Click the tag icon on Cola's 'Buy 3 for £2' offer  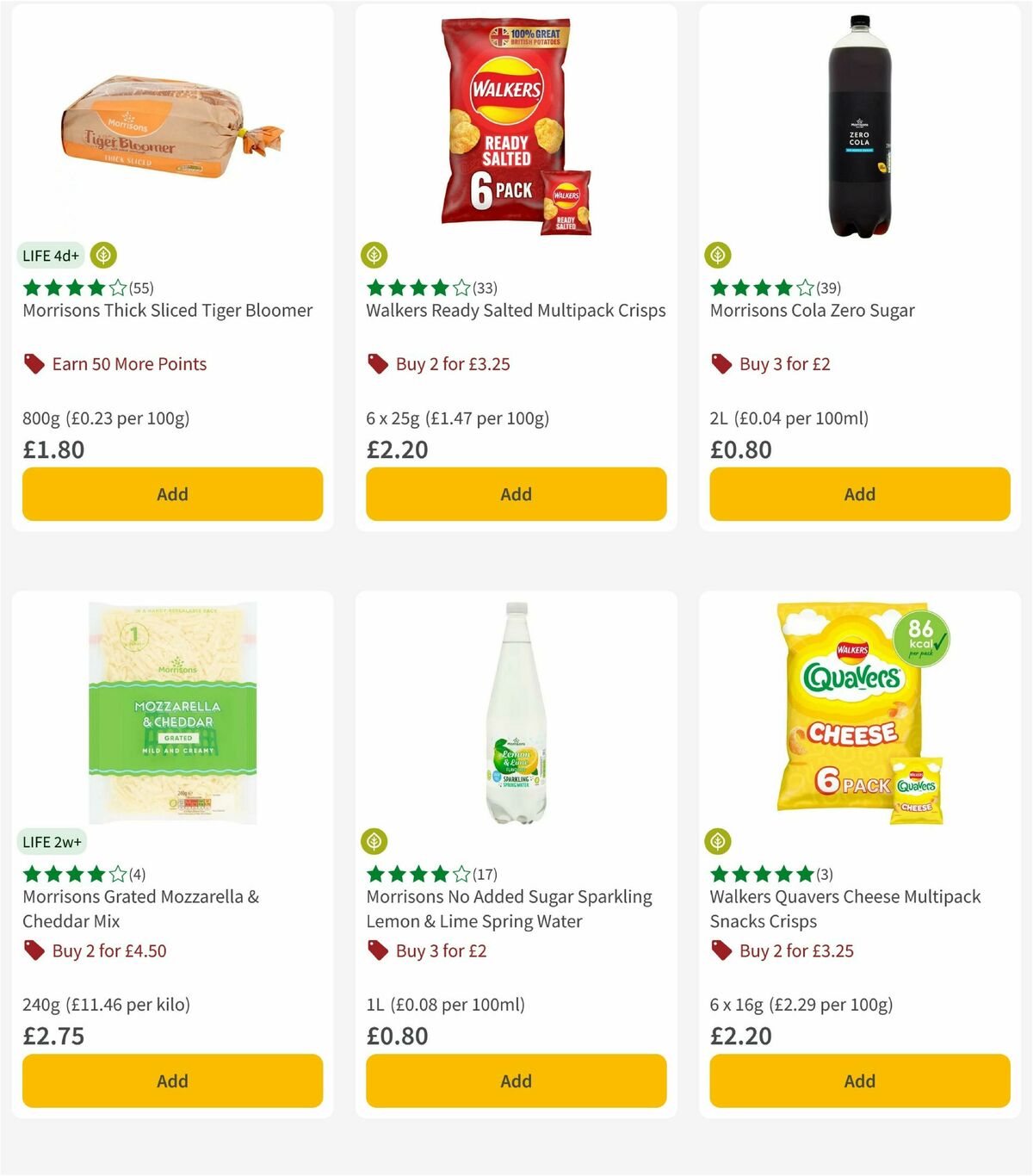[x=721, y=364]
